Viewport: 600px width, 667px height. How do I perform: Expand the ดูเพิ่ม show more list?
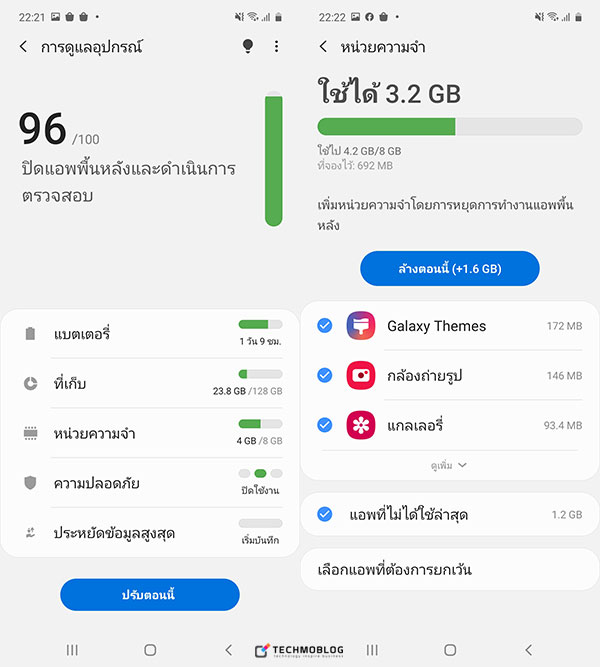[x=448, y=465]
